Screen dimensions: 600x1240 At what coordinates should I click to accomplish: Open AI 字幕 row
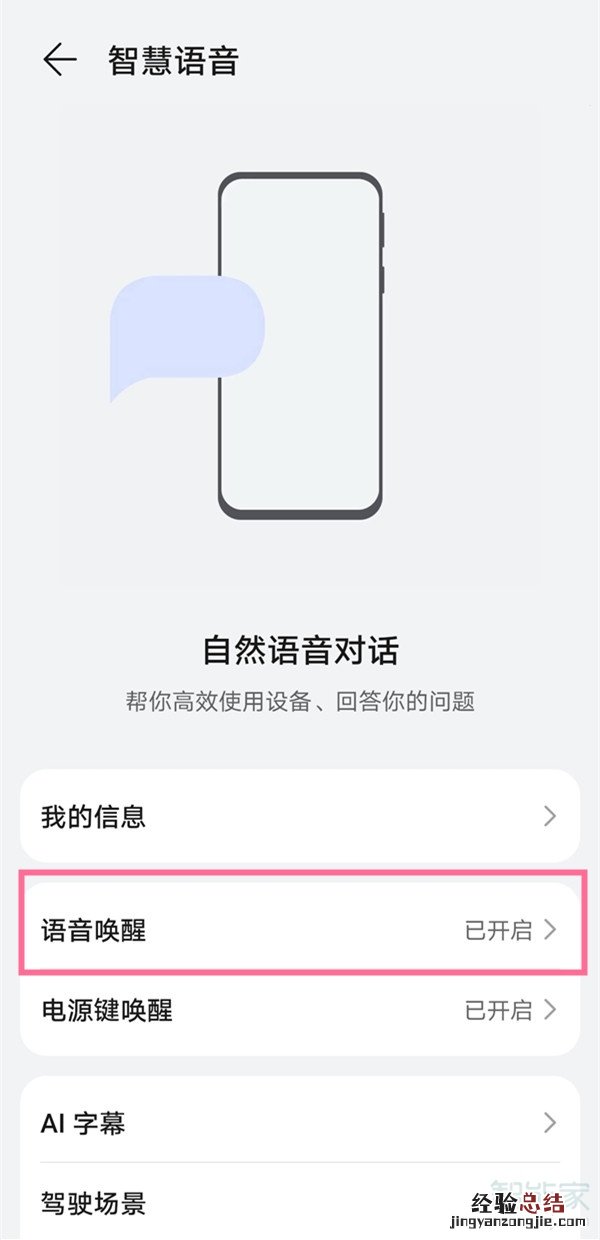tap(300, 1123)
